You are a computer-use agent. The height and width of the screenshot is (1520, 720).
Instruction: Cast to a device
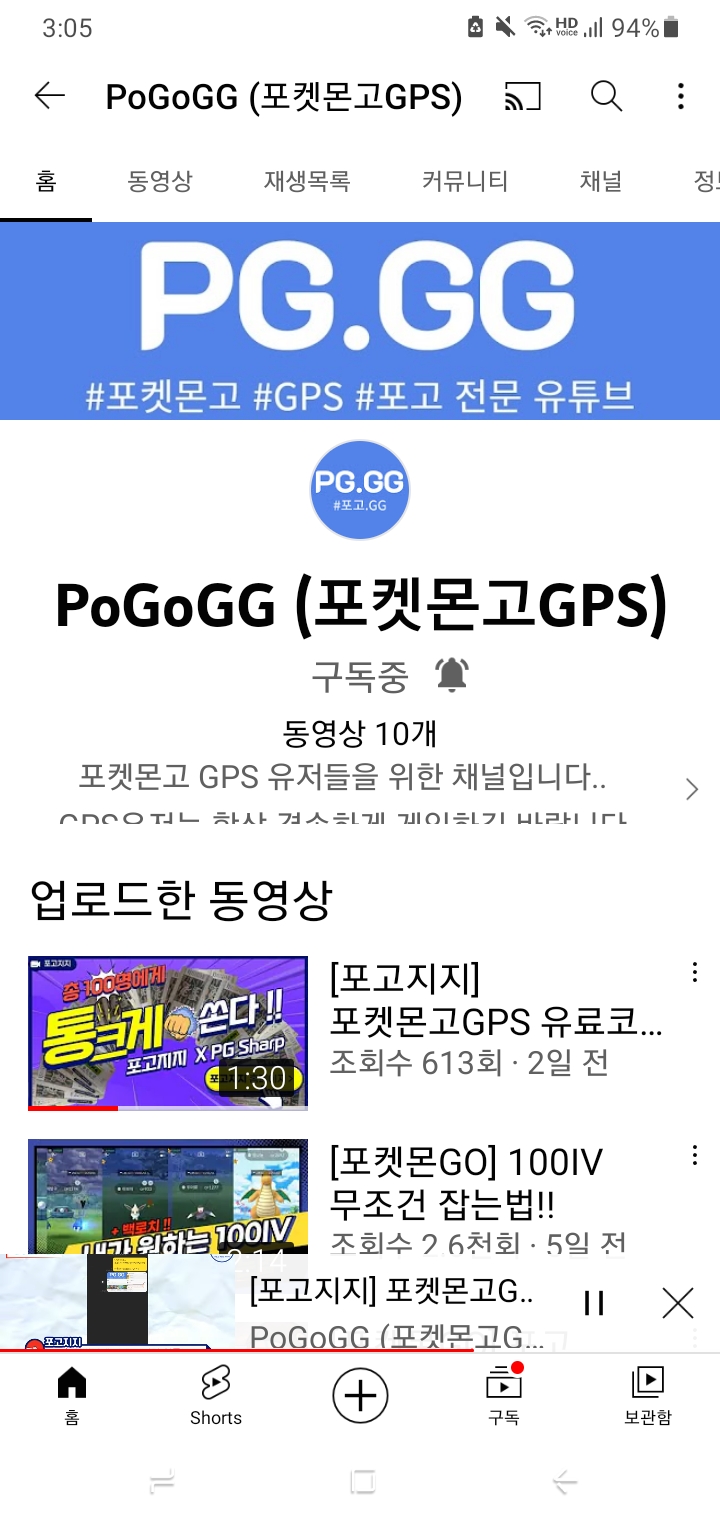click(522, 96)
